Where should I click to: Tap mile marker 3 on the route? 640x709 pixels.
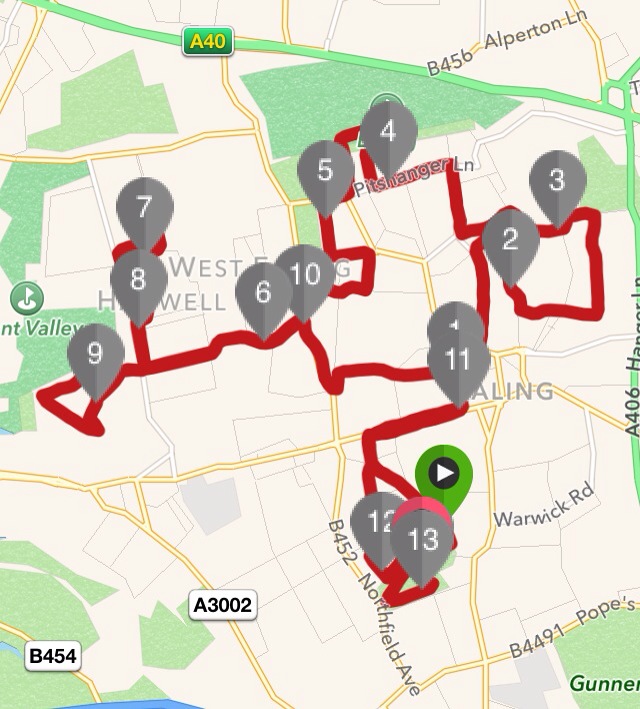pyautogui.click(x=558, y=181)
